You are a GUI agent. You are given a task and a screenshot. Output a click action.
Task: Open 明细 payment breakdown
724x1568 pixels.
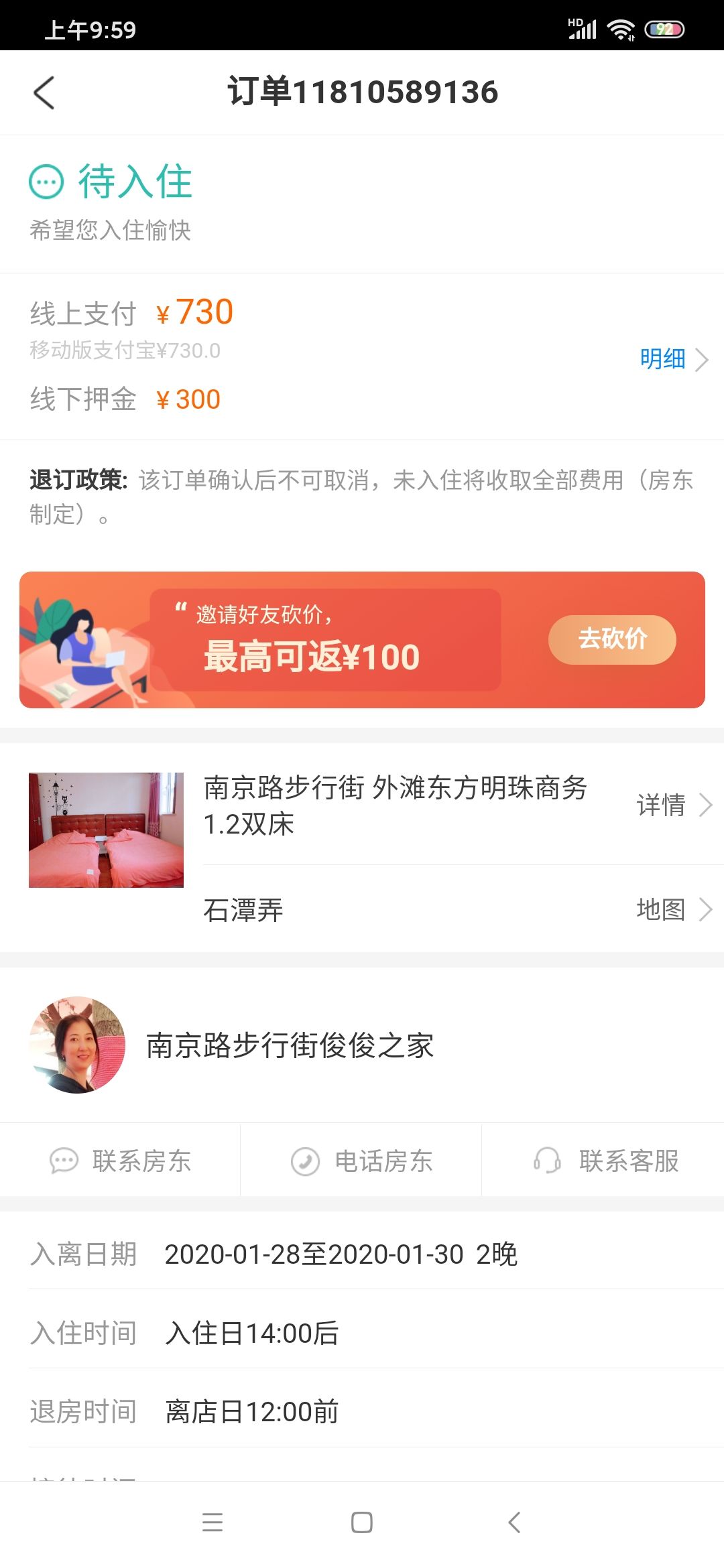[672, 359]
